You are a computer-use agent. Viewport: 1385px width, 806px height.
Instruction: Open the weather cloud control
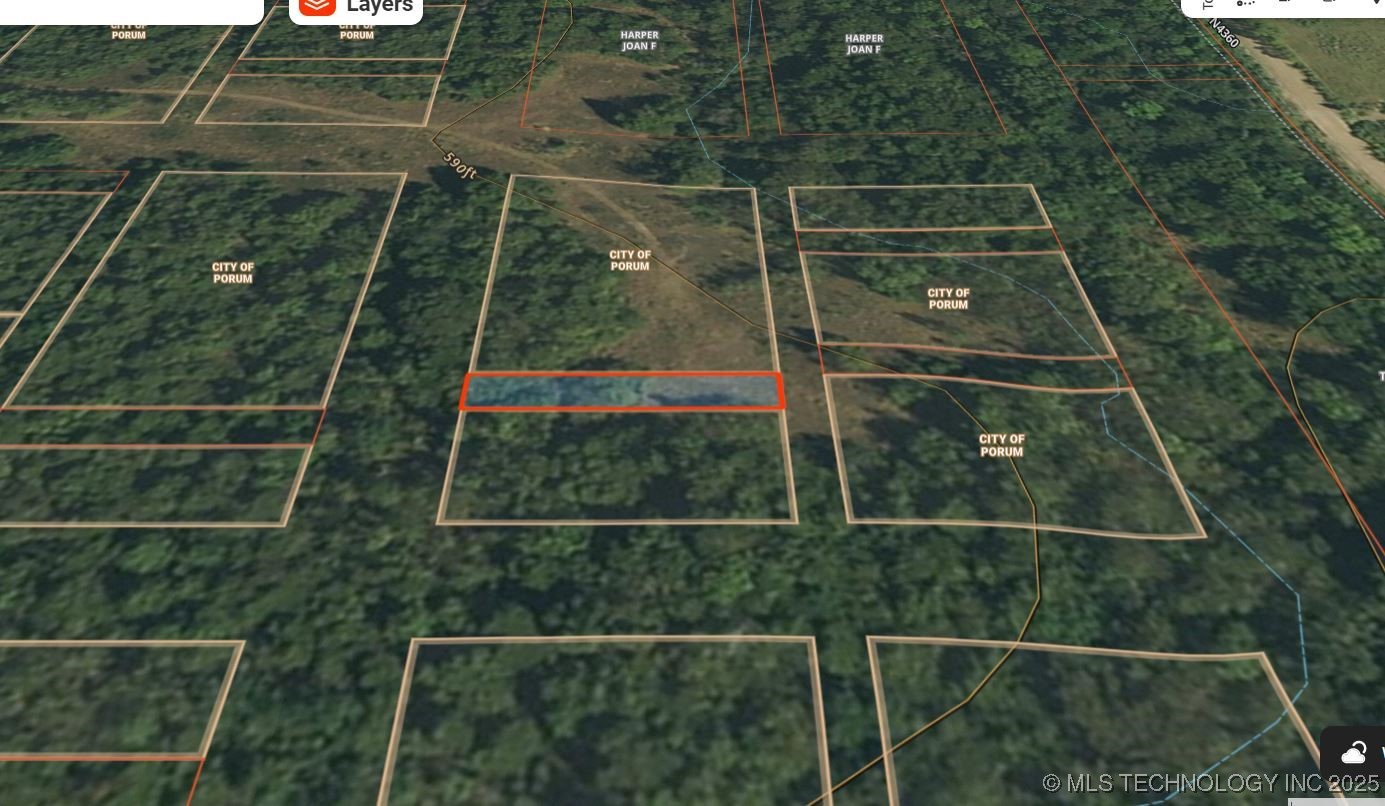coord(1354,752)
